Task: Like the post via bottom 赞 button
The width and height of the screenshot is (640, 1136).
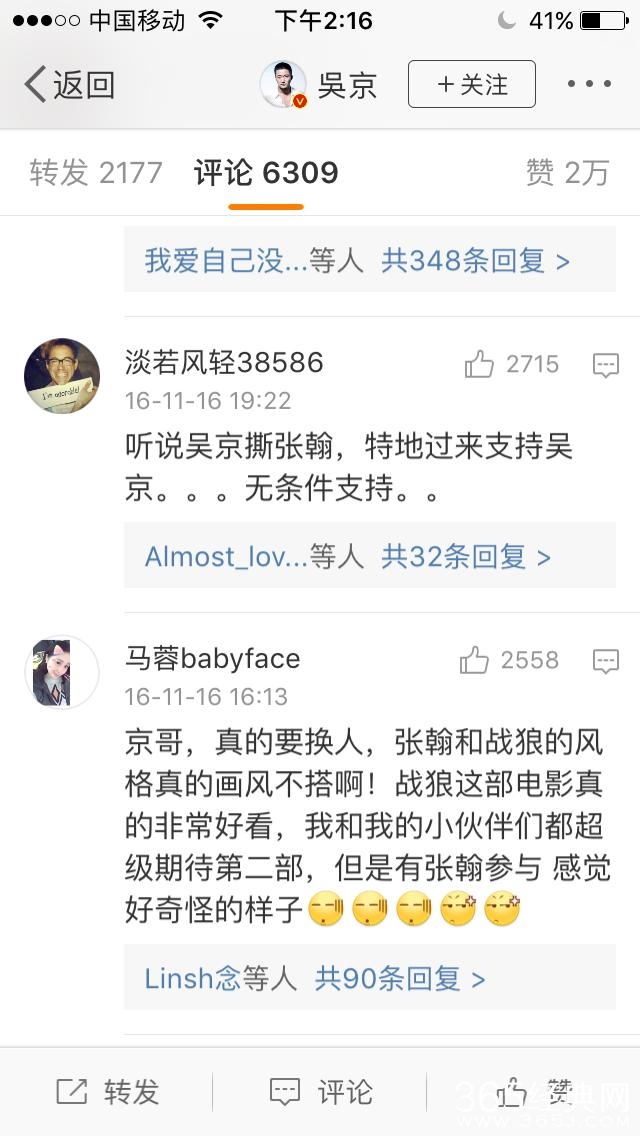Action: (534, 1092)
